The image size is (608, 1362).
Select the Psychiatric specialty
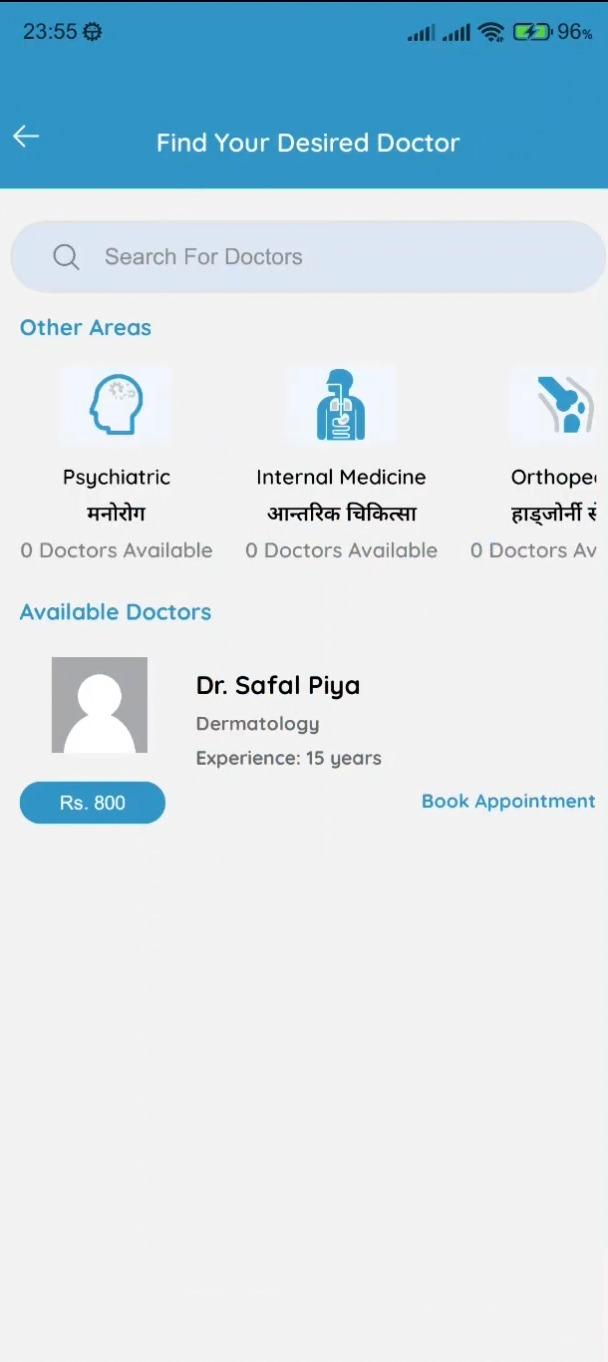116,463
